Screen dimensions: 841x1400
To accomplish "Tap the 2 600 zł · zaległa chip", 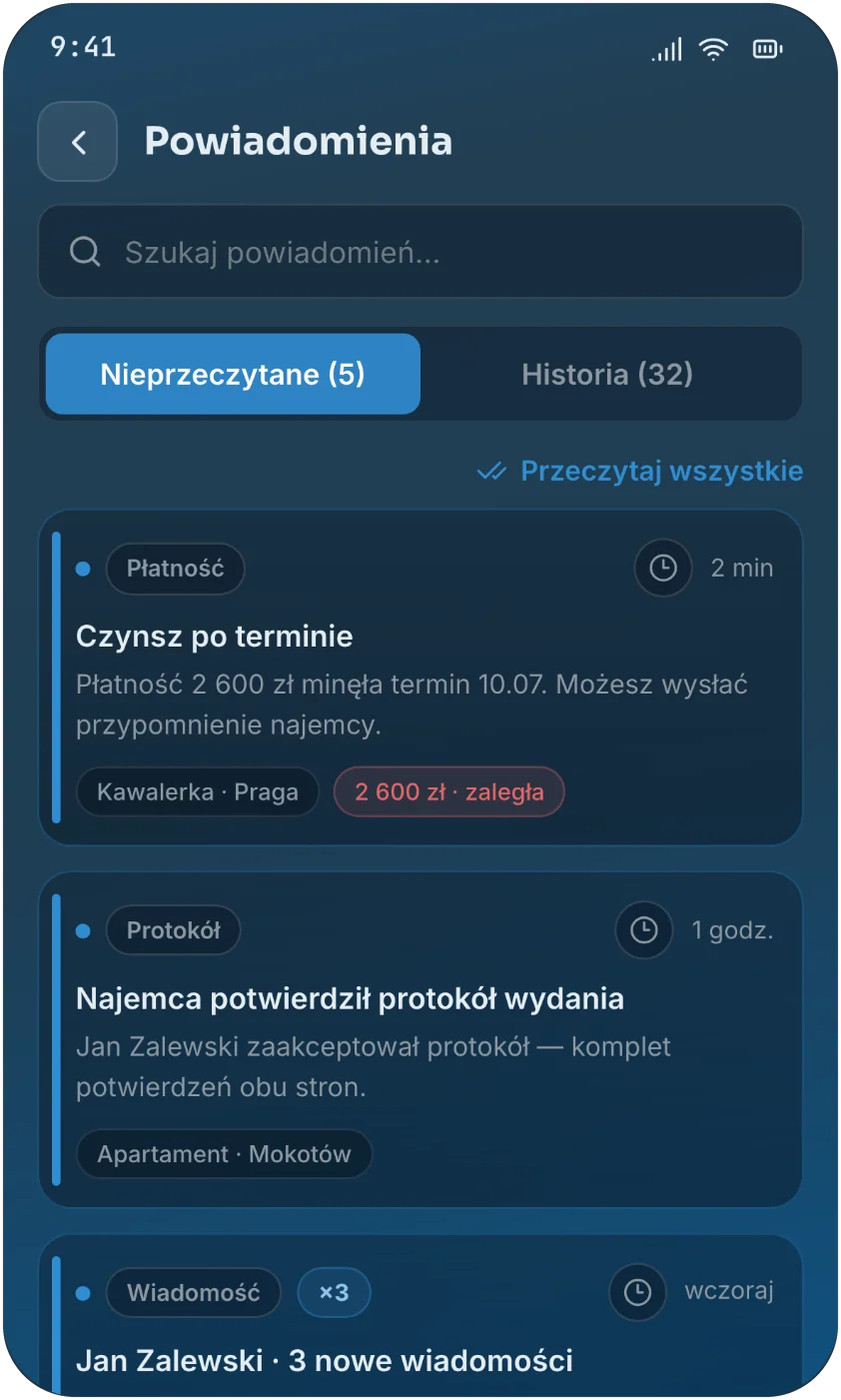I will [x=449, y=792].
